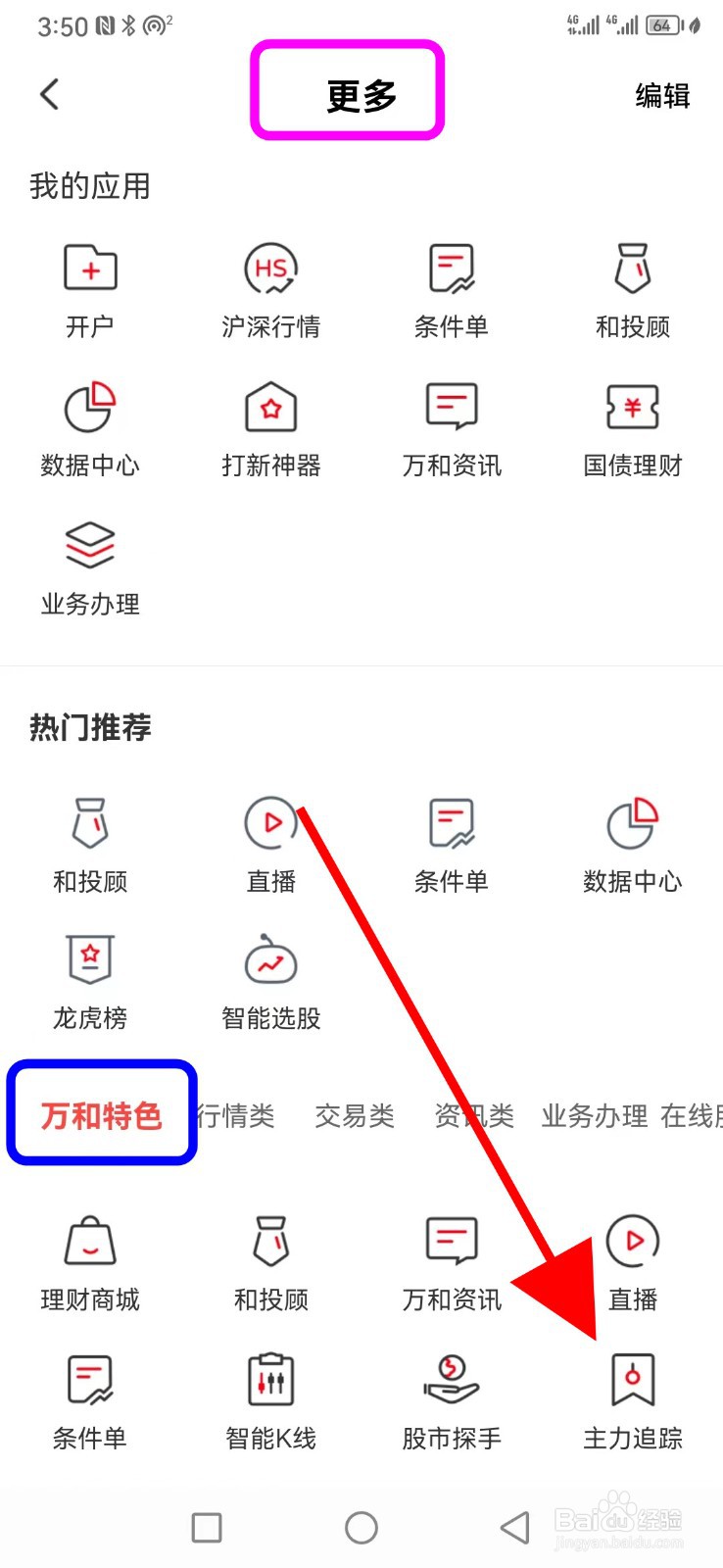Enter the 理财商城 finance mall
Screen dimensions: 723x1568
(x=90, y=1259)
